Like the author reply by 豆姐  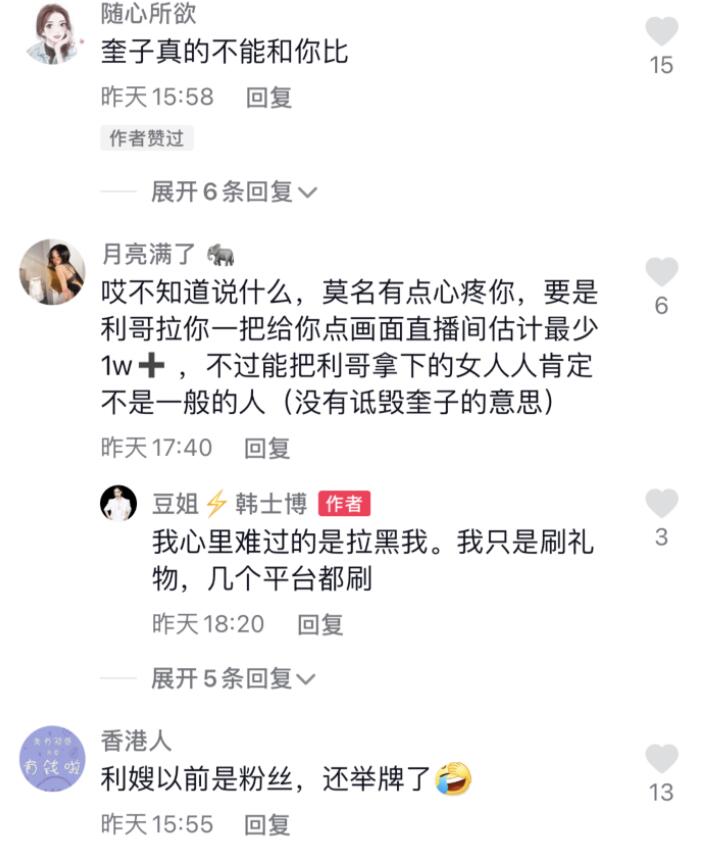point(661,503)
